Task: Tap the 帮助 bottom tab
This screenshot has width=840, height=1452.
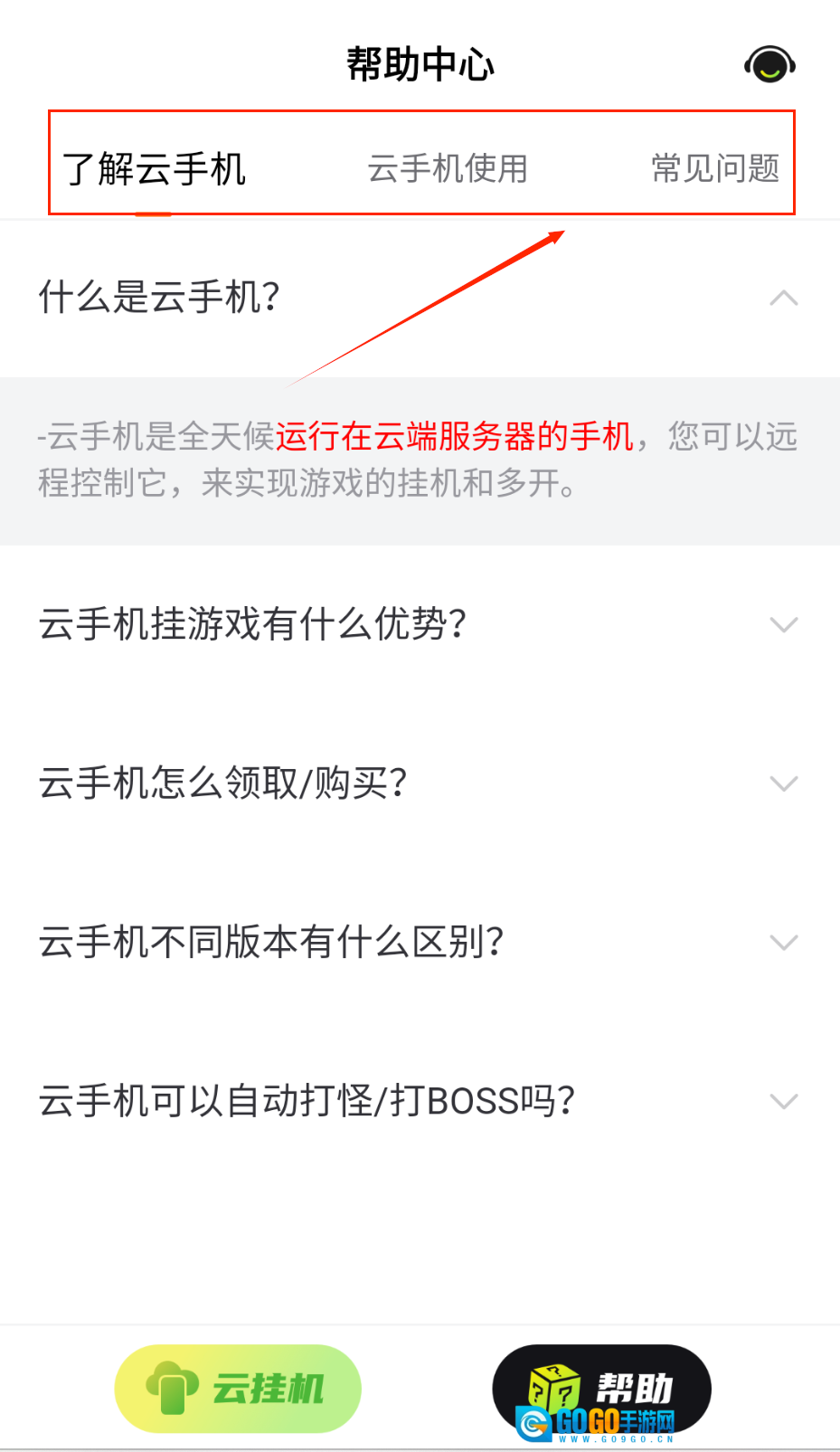Action: tap(601, 1389)
